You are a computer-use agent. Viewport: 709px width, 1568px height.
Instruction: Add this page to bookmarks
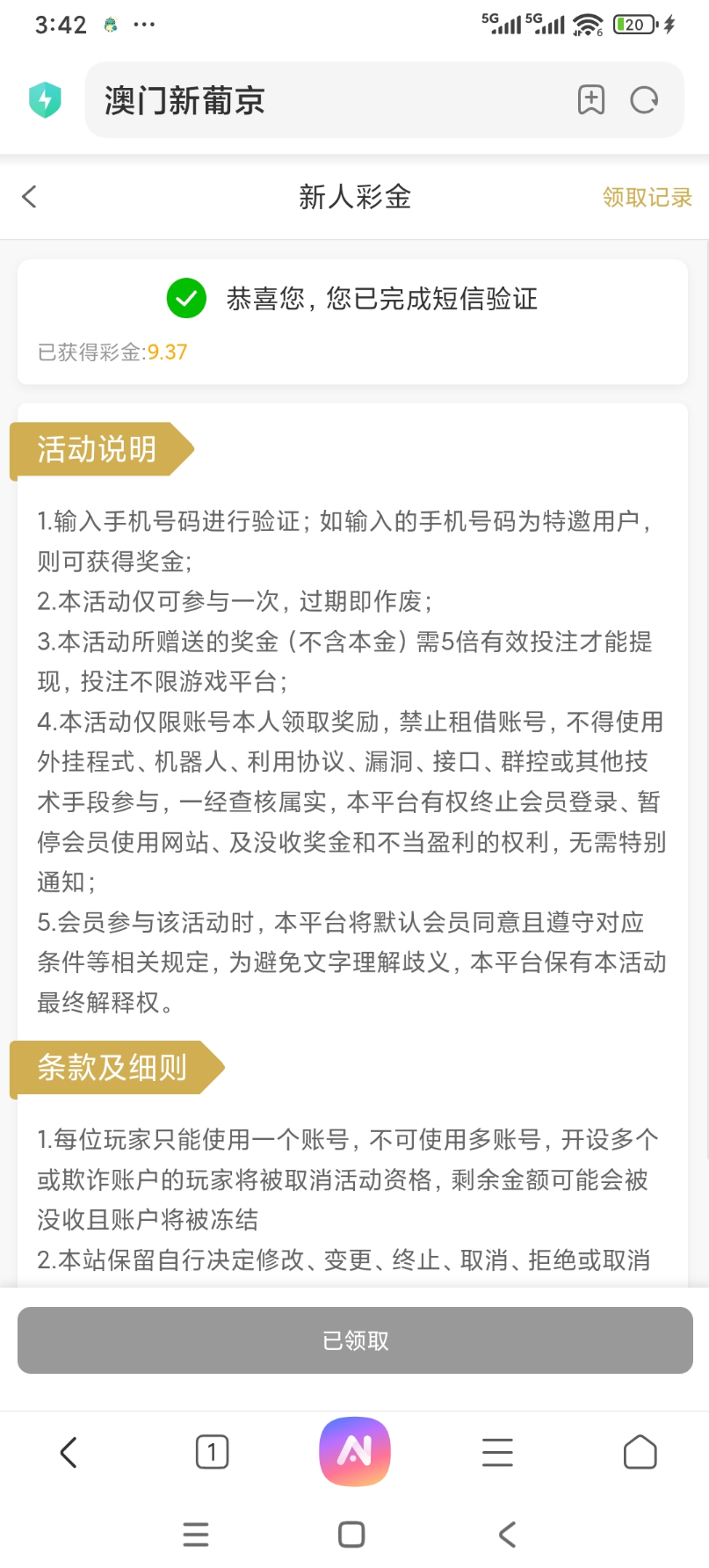[x=591, y=100]
